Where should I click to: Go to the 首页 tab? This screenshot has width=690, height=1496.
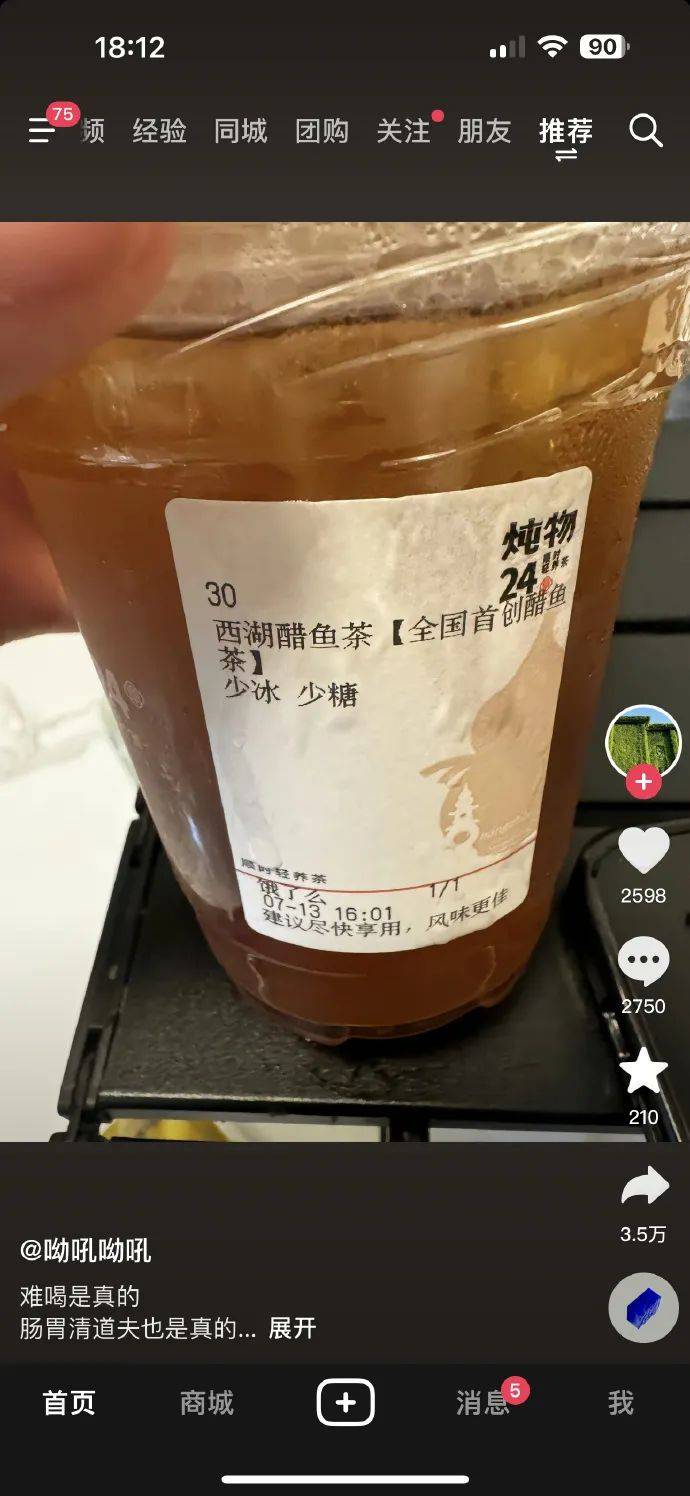69,1403
